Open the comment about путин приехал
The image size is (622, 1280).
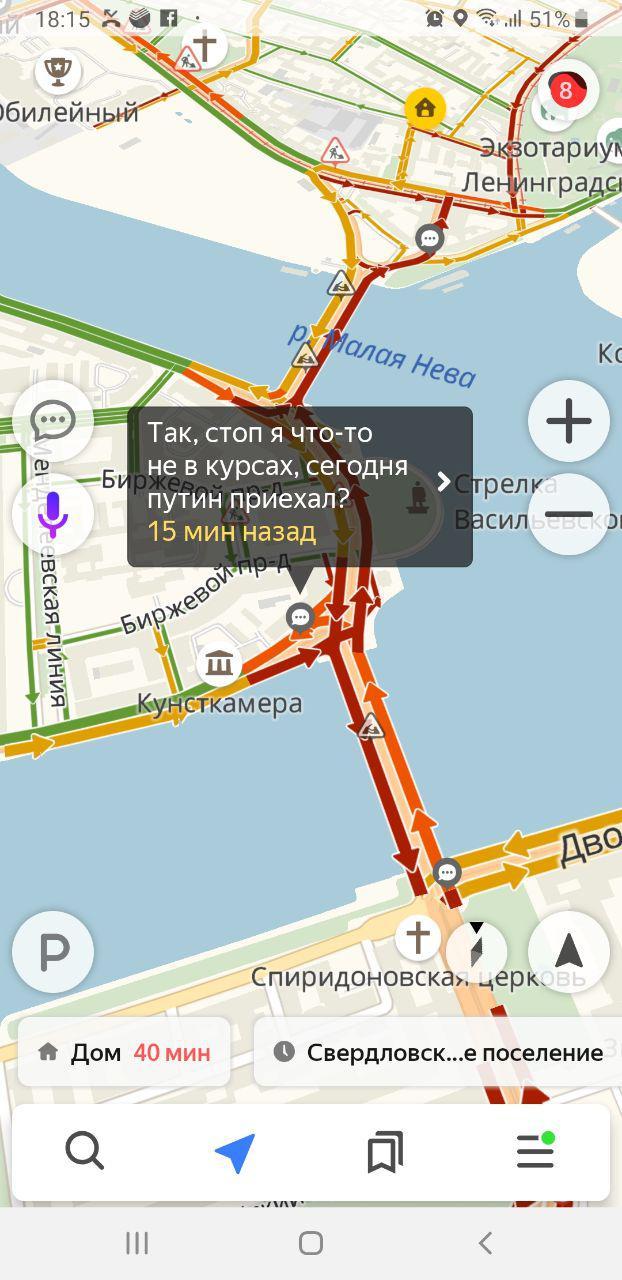[299, 487]
